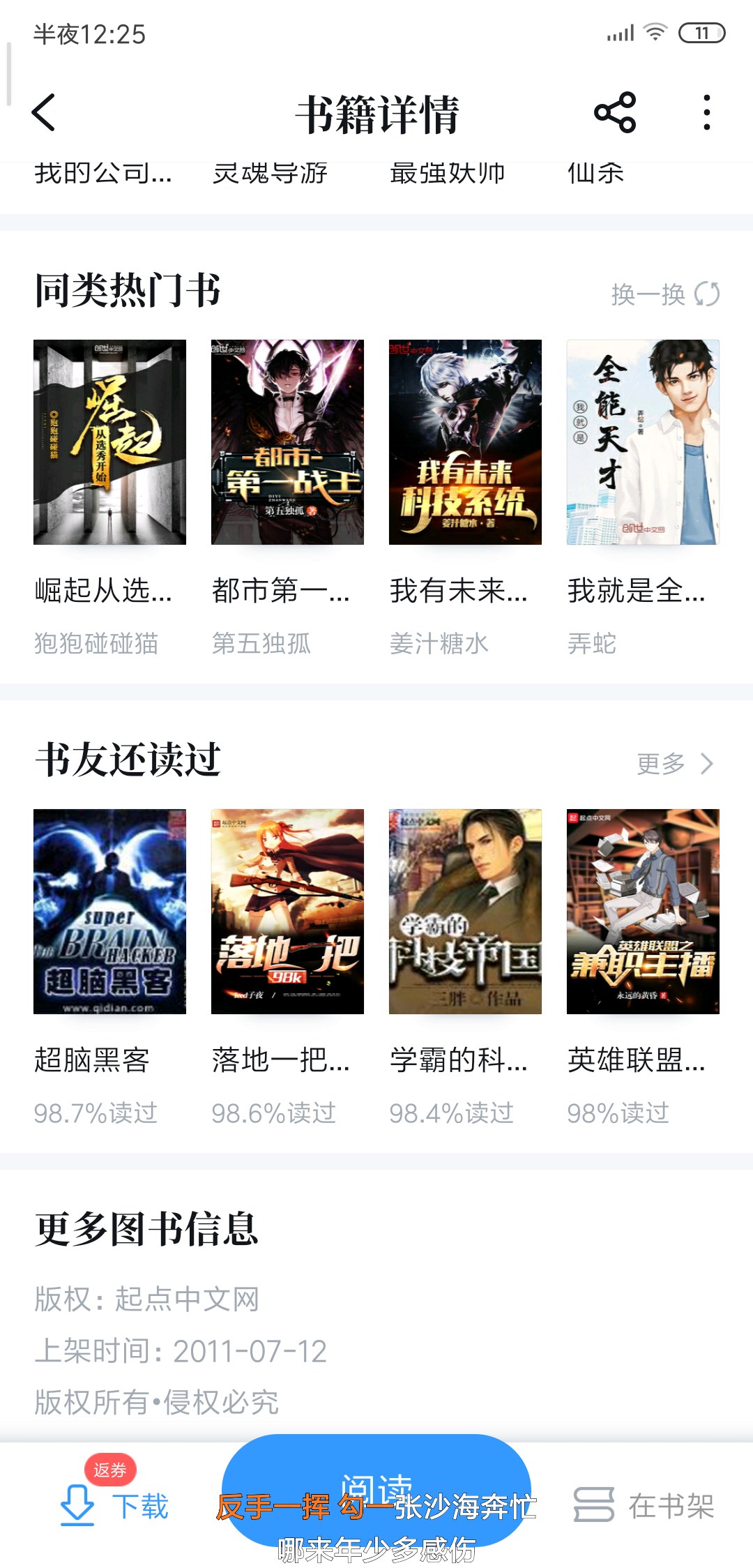This screenshot has height=1568, width=753.
Task: Open the book 都市第一战王 by 第五独孤
Action: tap(287, 442)
